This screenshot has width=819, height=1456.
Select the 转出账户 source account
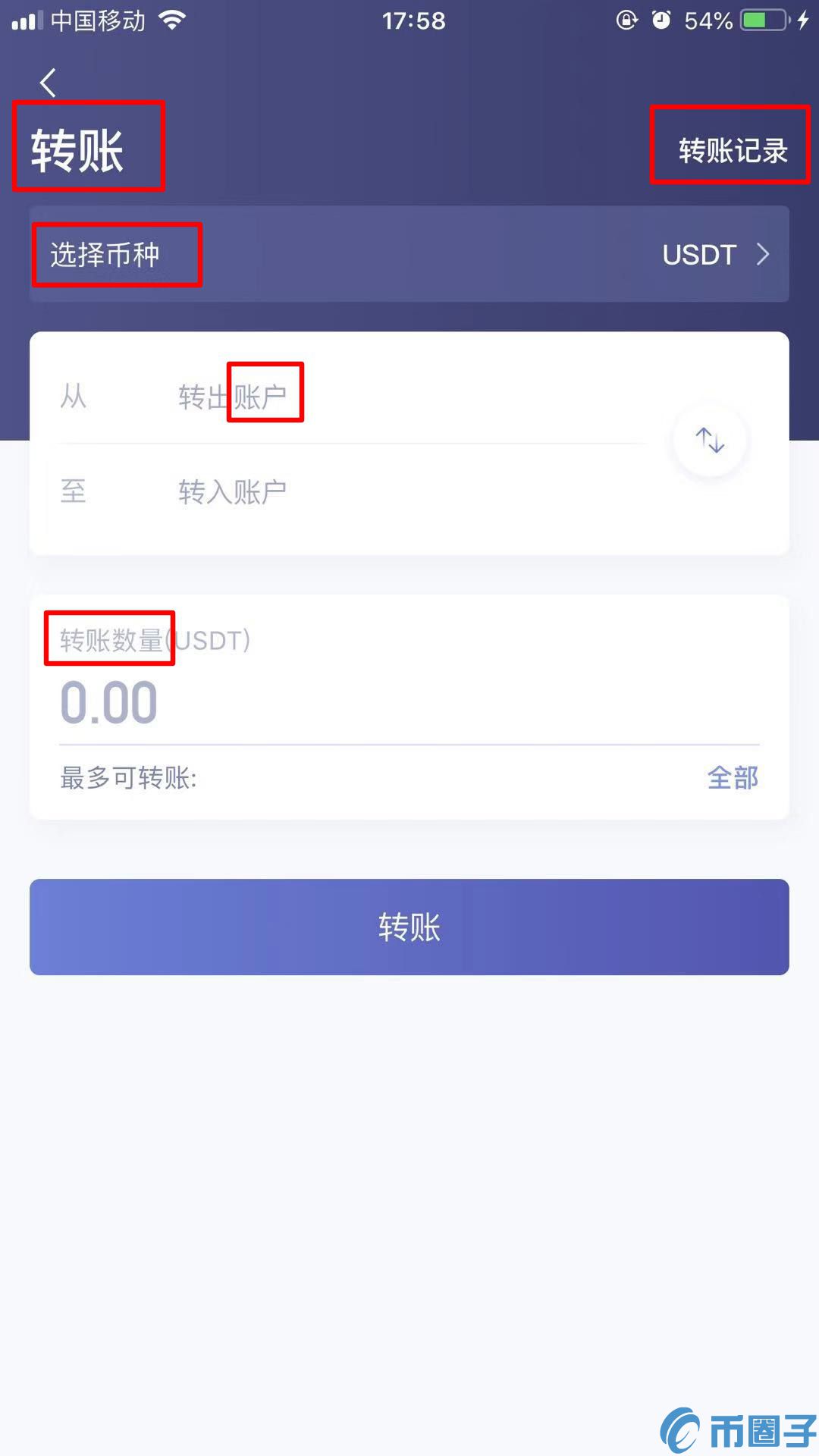[353, 397]
